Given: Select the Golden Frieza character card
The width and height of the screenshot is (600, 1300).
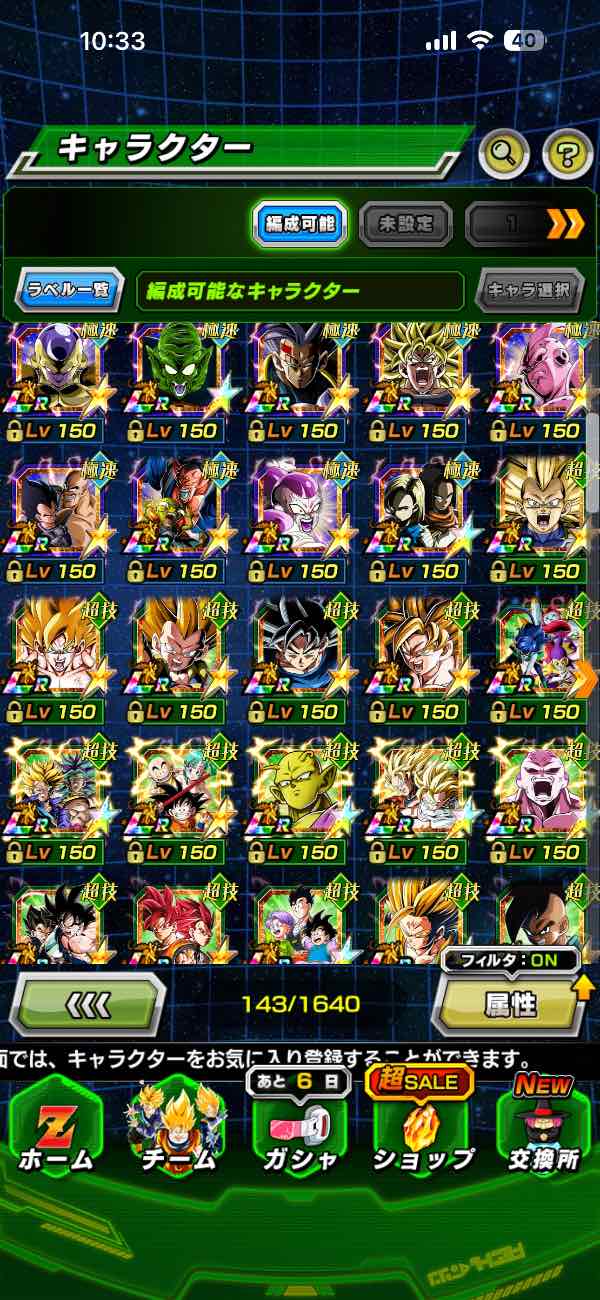Looking at the screenshot, I should tap(56, 372).
